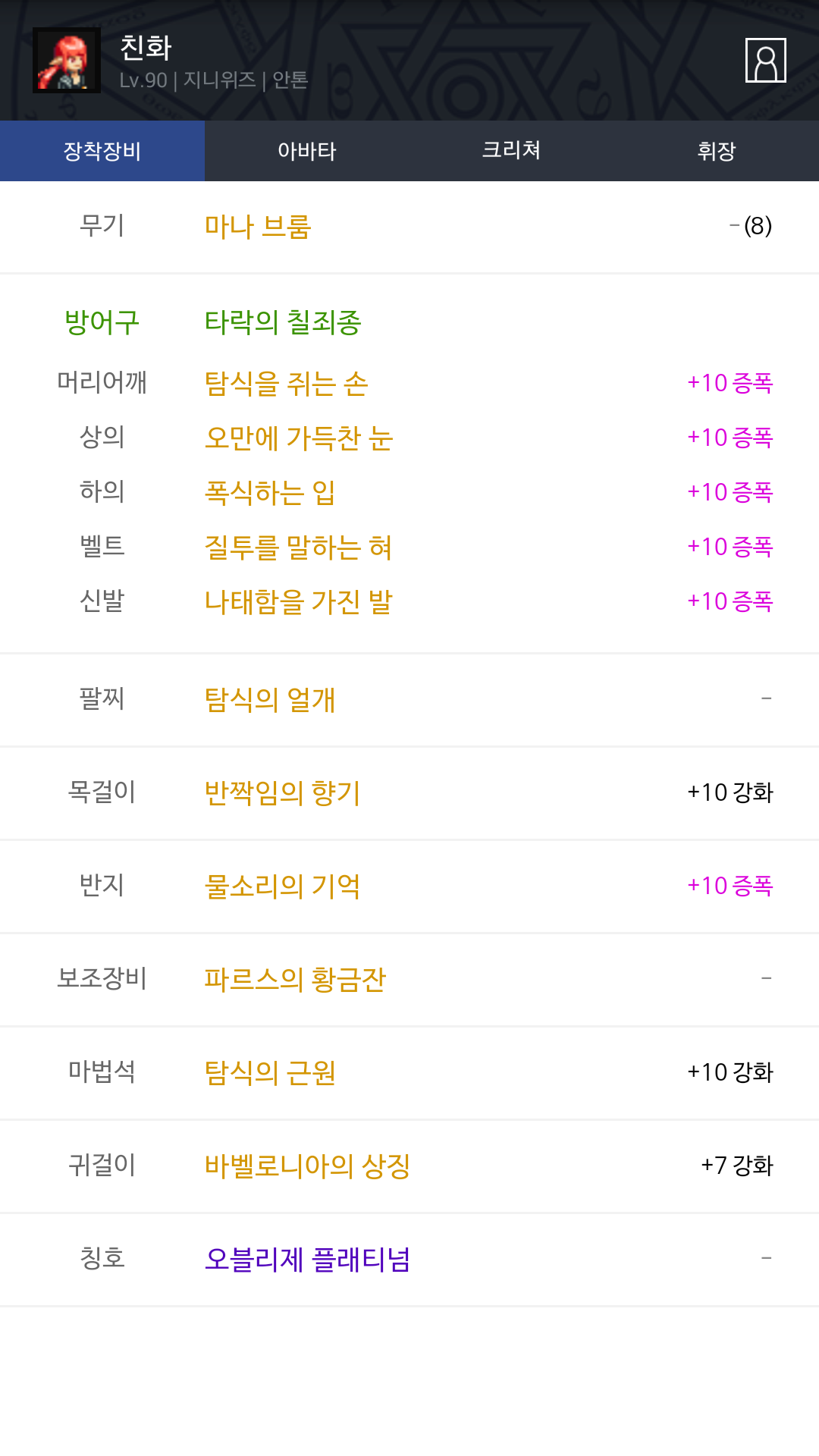
Task: View details of 탐식을 쥐는 손
Action: [x=286, y=384]
